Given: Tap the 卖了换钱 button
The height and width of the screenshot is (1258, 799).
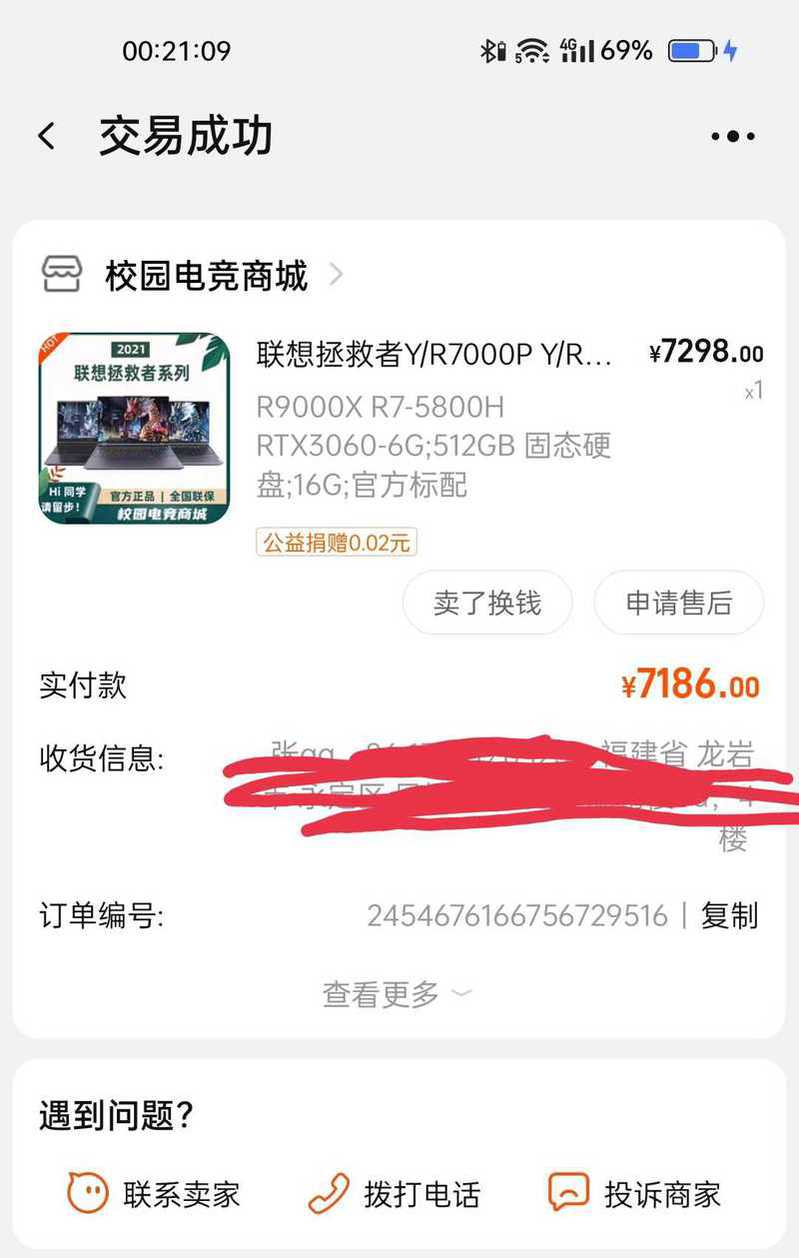Looking at the screenshot, I should pos(487,603).
